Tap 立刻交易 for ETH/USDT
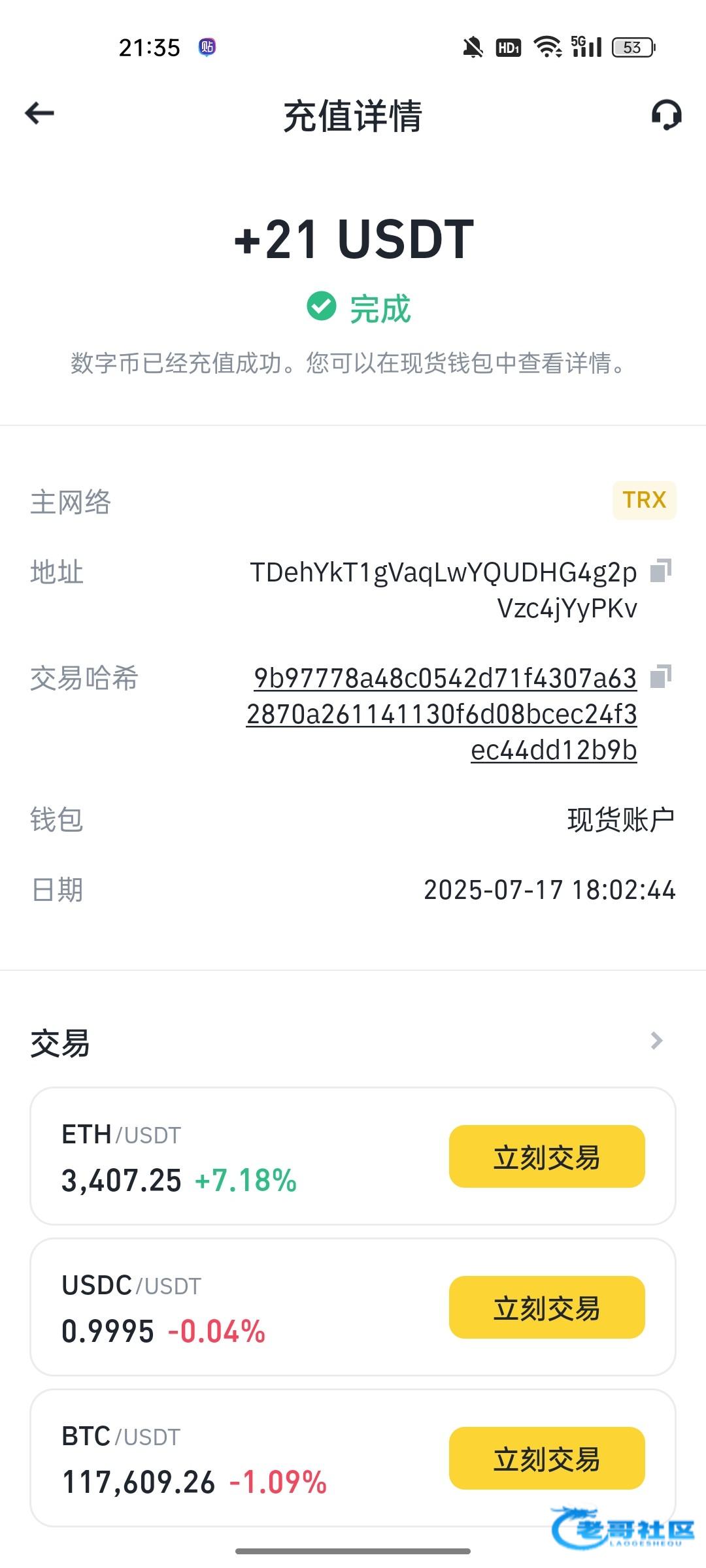The height and width of the screenshot is (1568, 706). click(547, 1156)
